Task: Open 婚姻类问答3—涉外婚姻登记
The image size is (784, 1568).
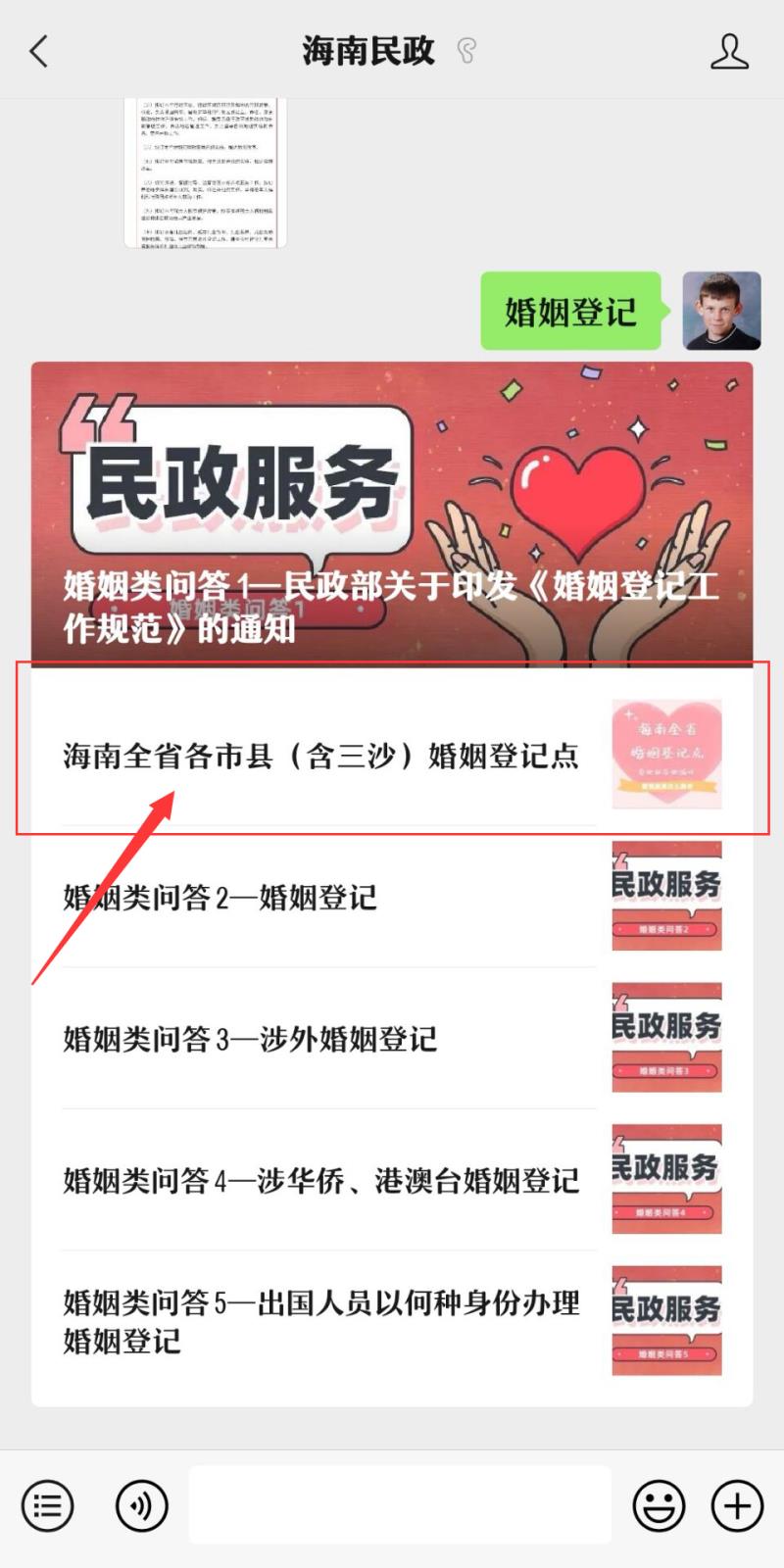Action: click(392, 1038)
